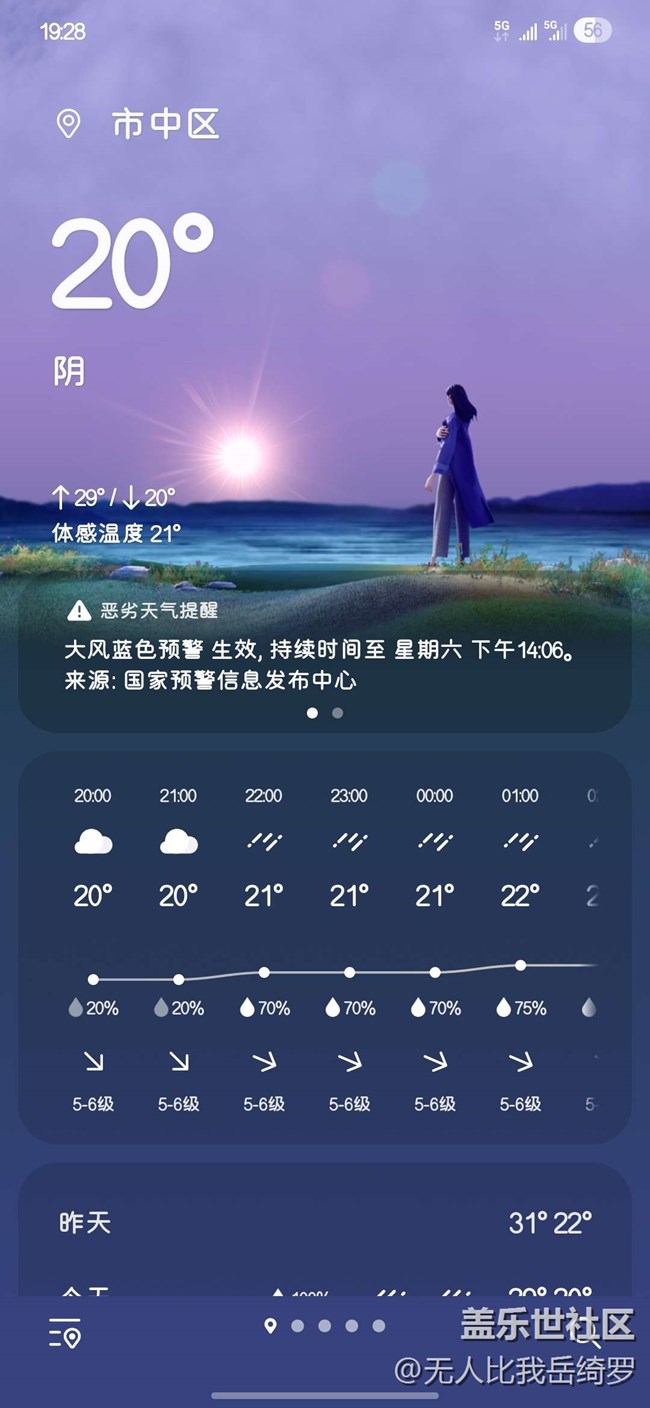Tap the city page indicator dots
This screenshot has height=1408, width=650.
[324, 1326]
